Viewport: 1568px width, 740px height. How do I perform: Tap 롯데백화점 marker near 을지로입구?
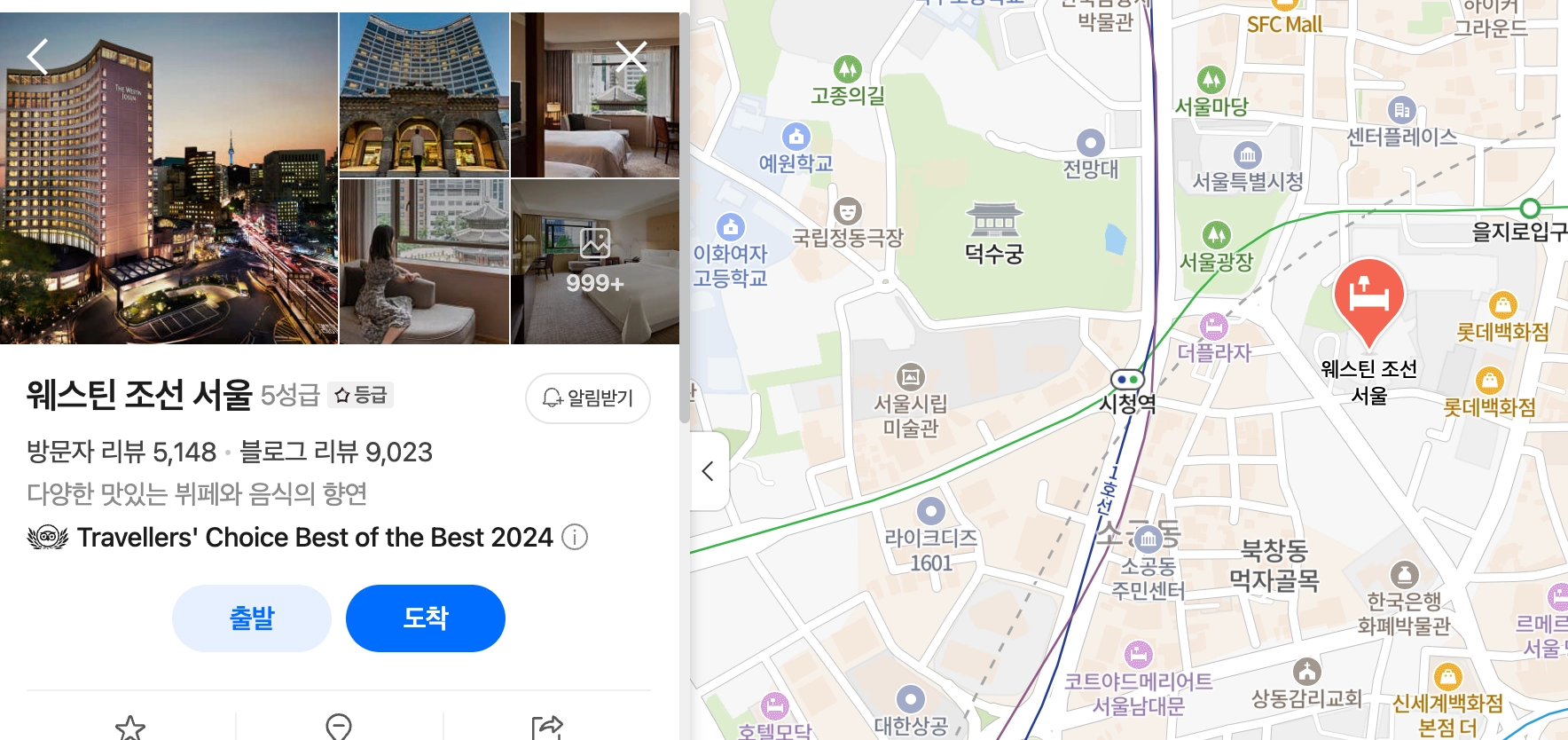1502,306
